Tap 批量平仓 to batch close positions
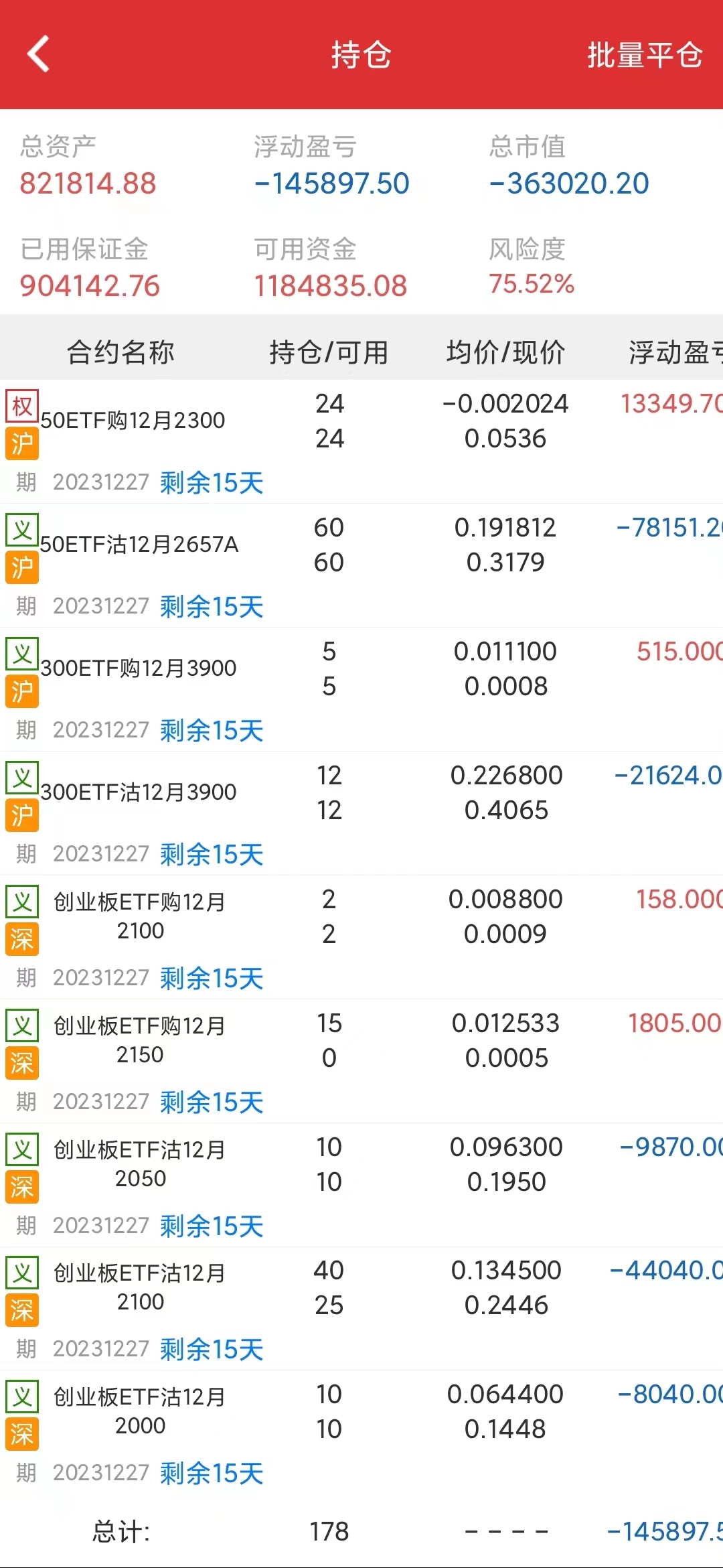The height and width of the screenshot is (1568, 723). (x=644, y=55)
